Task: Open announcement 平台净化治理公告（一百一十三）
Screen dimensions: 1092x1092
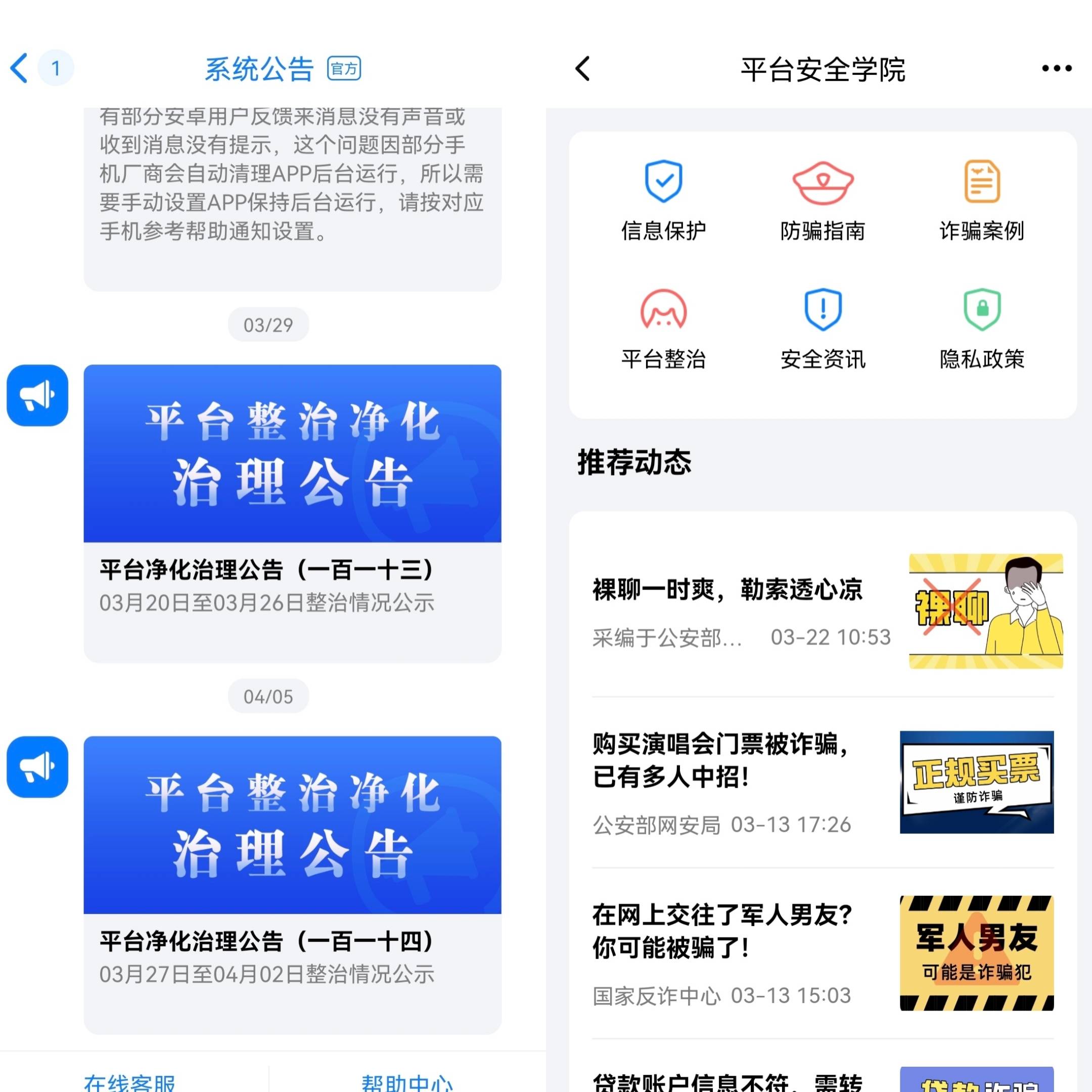Action: point(292,513)
